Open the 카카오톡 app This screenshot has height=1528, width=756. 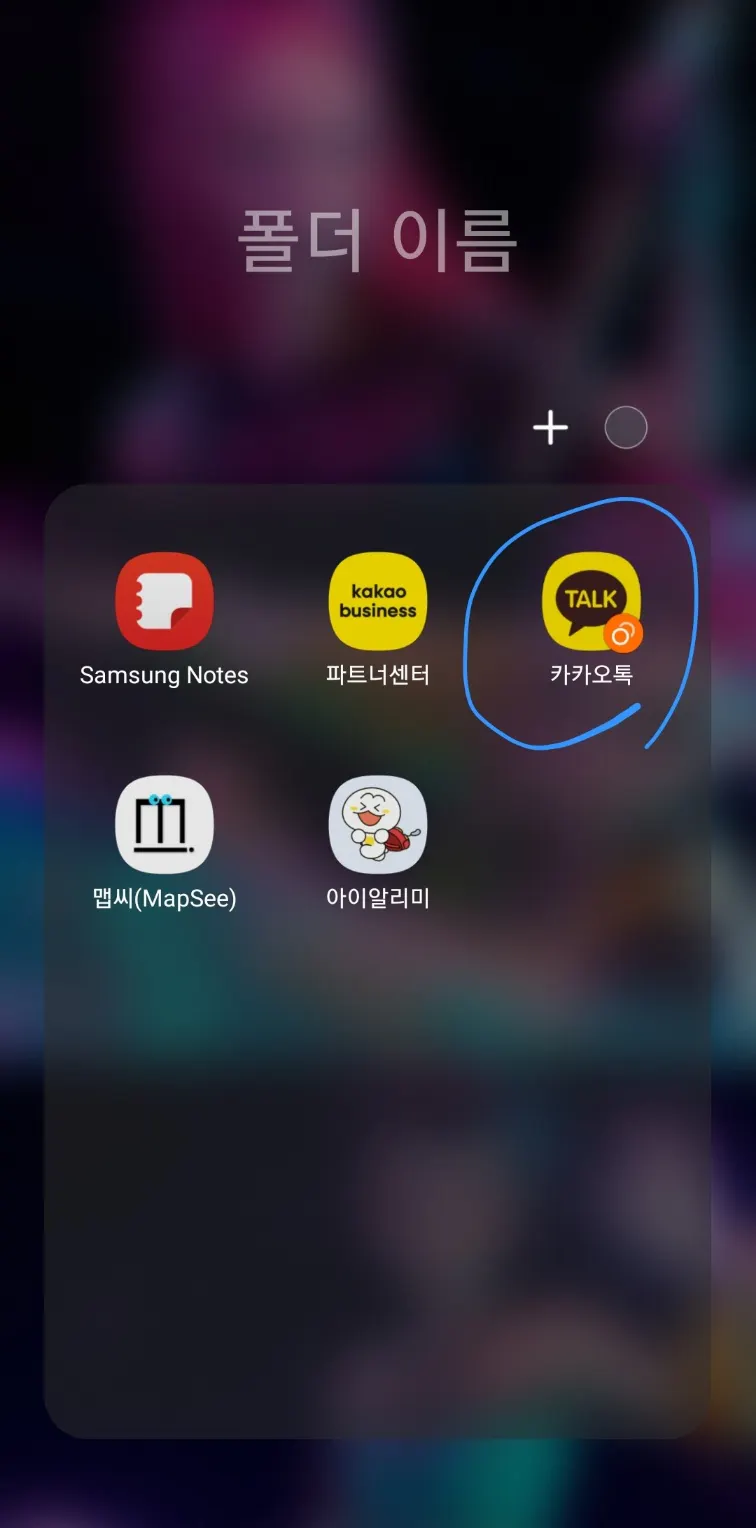coord(591,602)
